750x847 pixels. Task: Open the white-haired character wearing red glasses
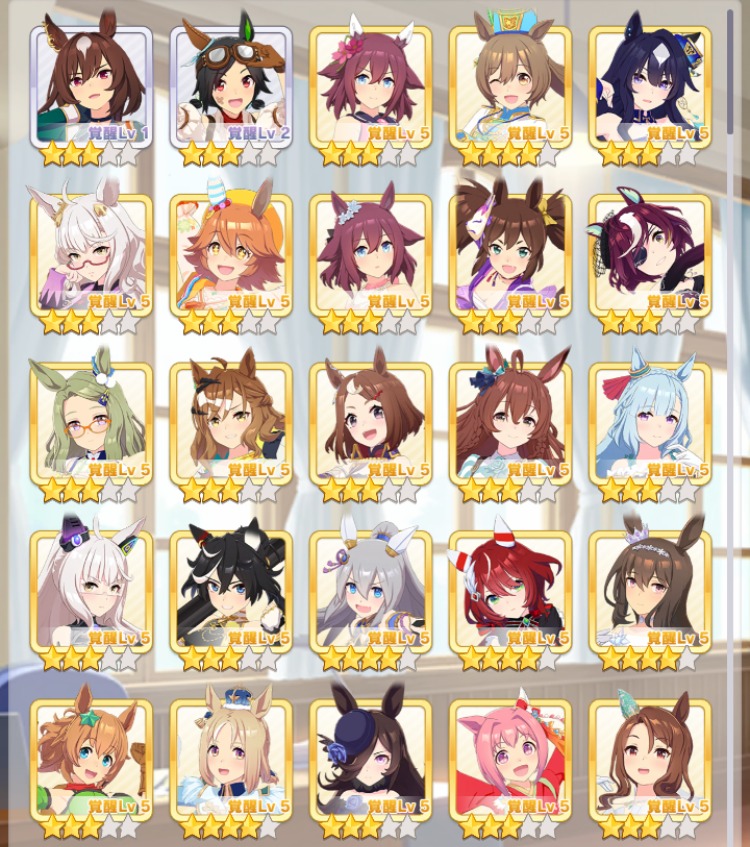click(x=91, y=258)
